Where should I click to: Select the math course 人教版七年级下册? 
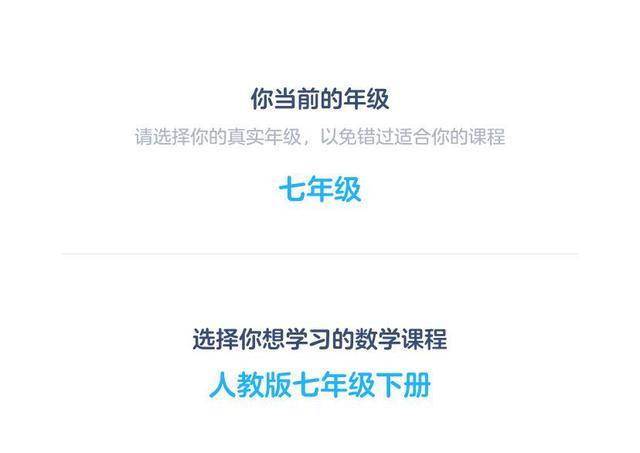319,385
